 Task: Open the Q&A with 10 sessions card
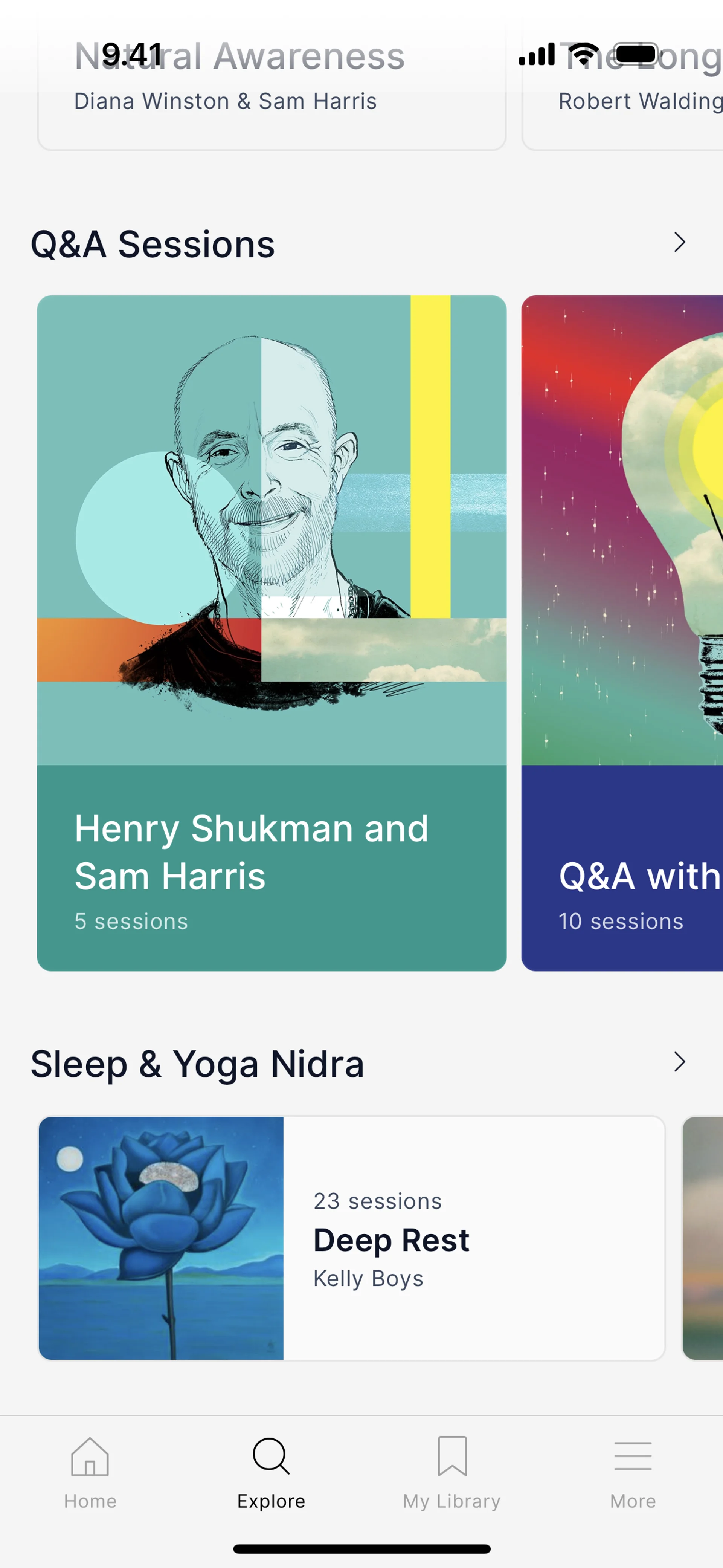[622, 633]
